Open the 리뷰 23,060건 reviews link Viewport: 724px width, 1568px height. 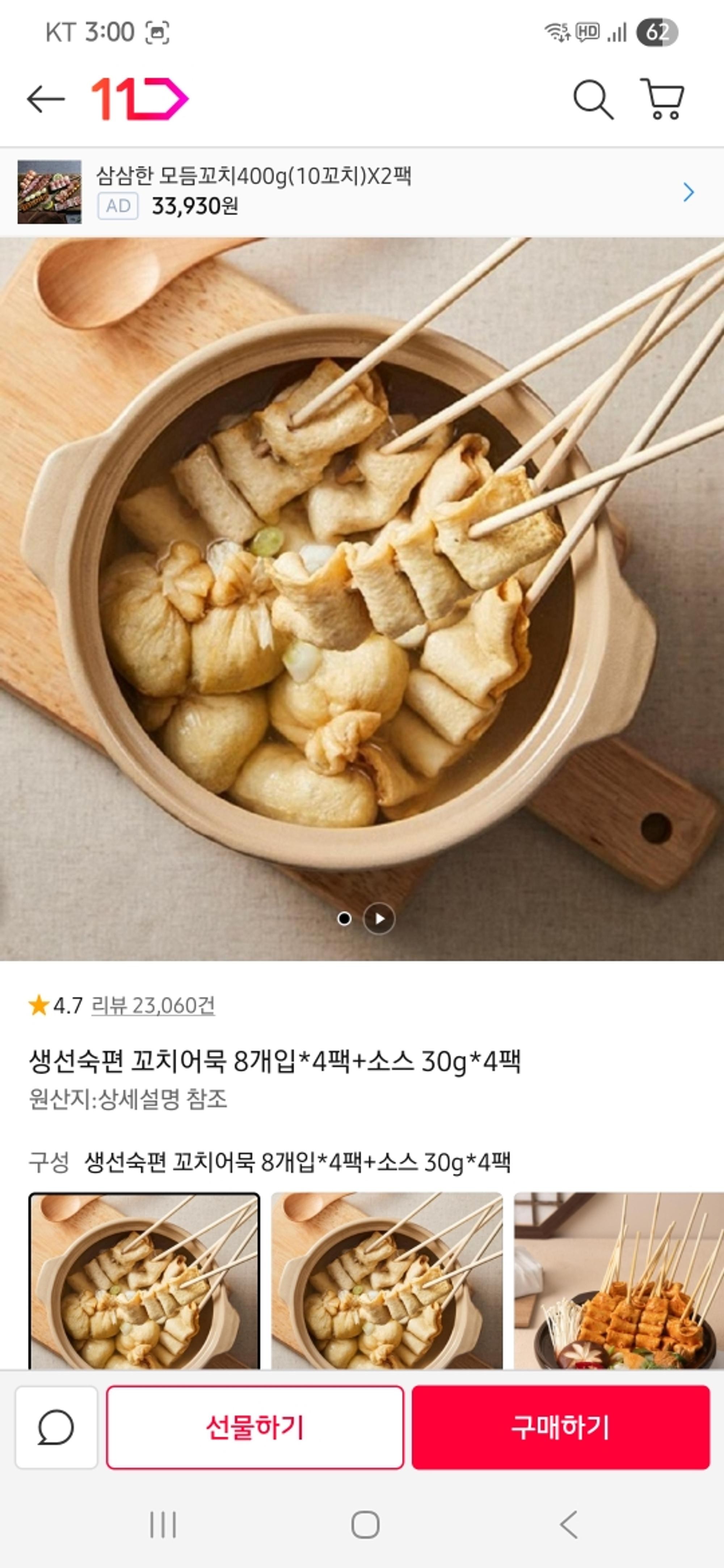pos(153,1006)
